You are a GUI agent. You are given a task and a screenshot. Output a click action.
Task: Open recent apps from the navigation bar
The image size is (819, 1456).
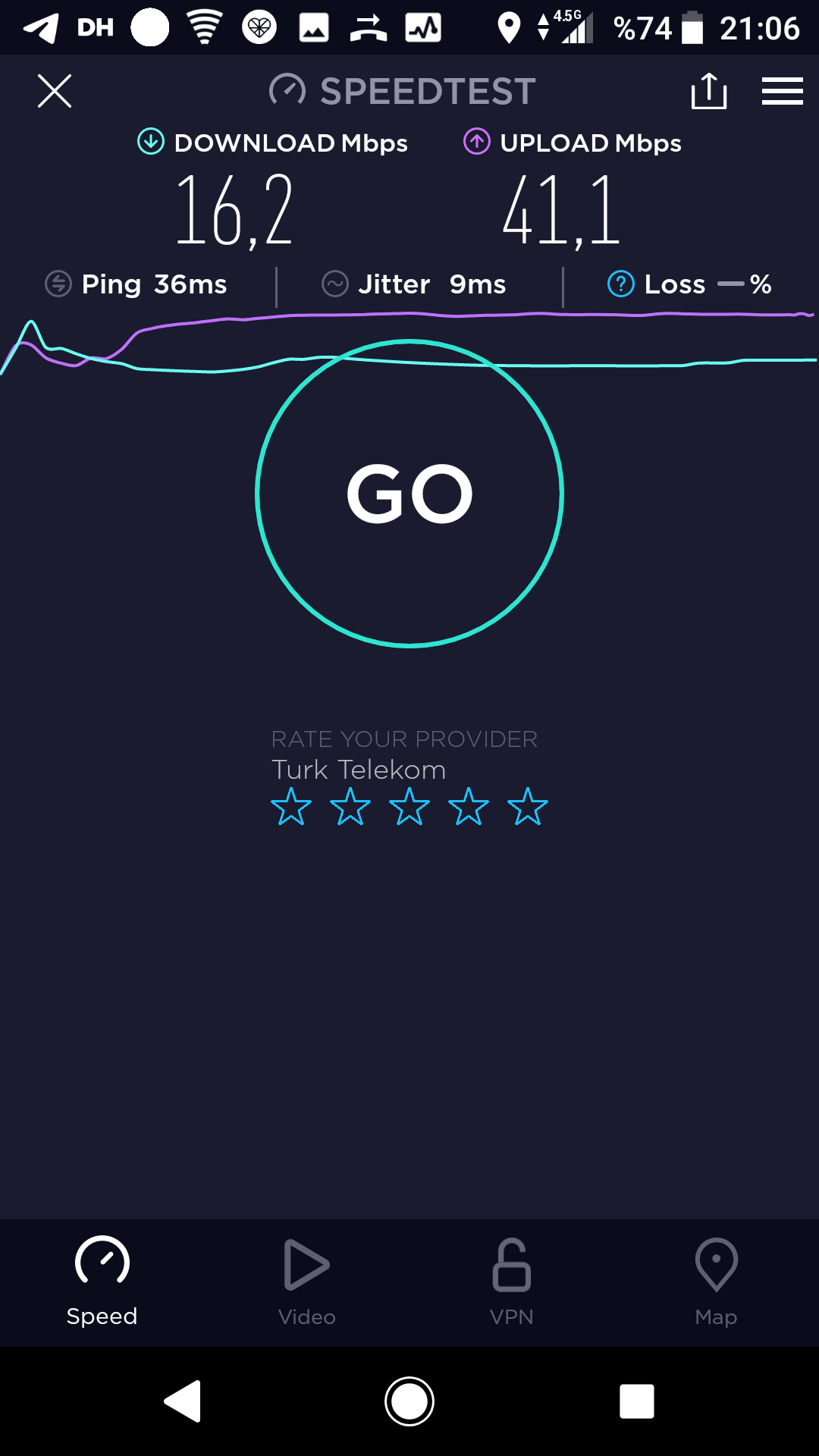point(637,1401)
